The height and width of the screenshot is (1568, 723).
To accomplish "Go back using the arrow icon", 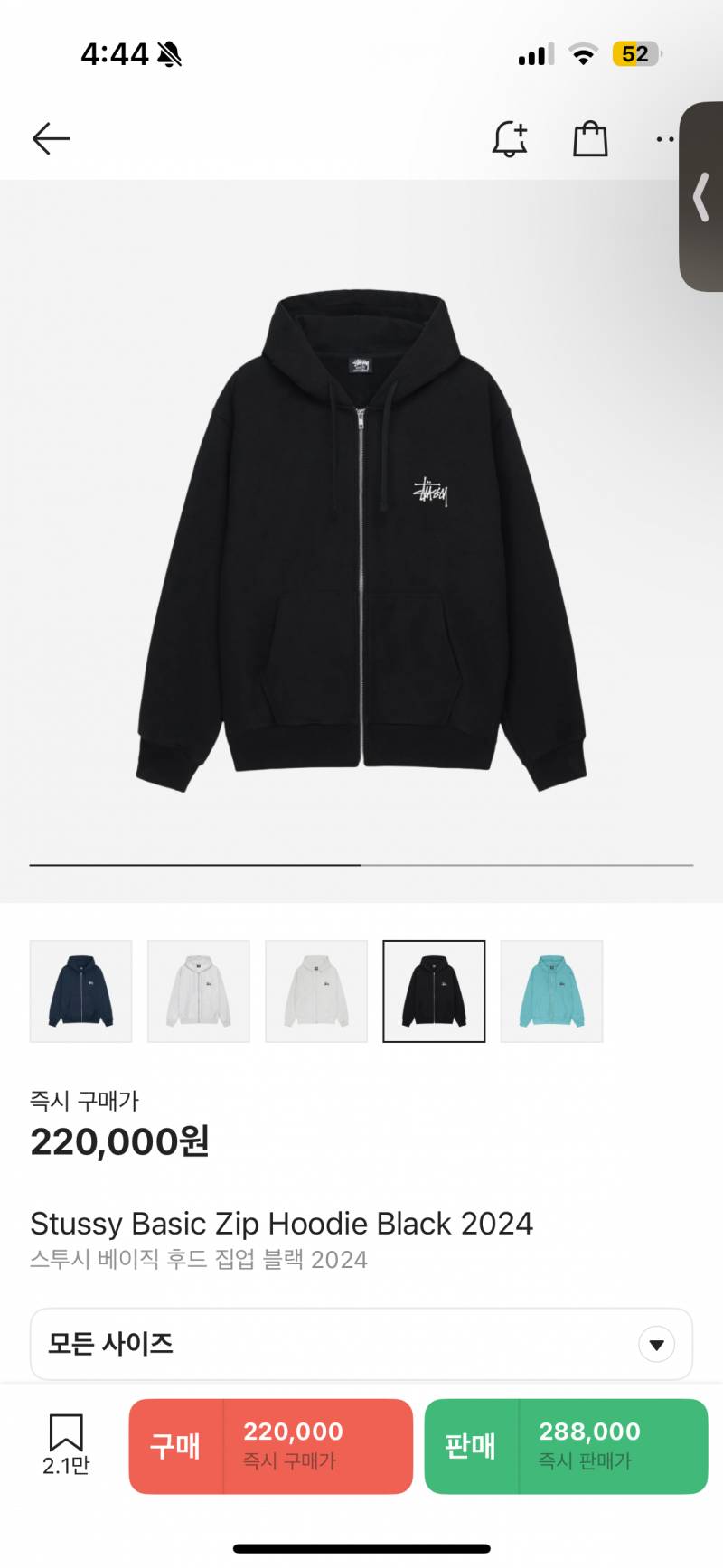I will (51, 138).
